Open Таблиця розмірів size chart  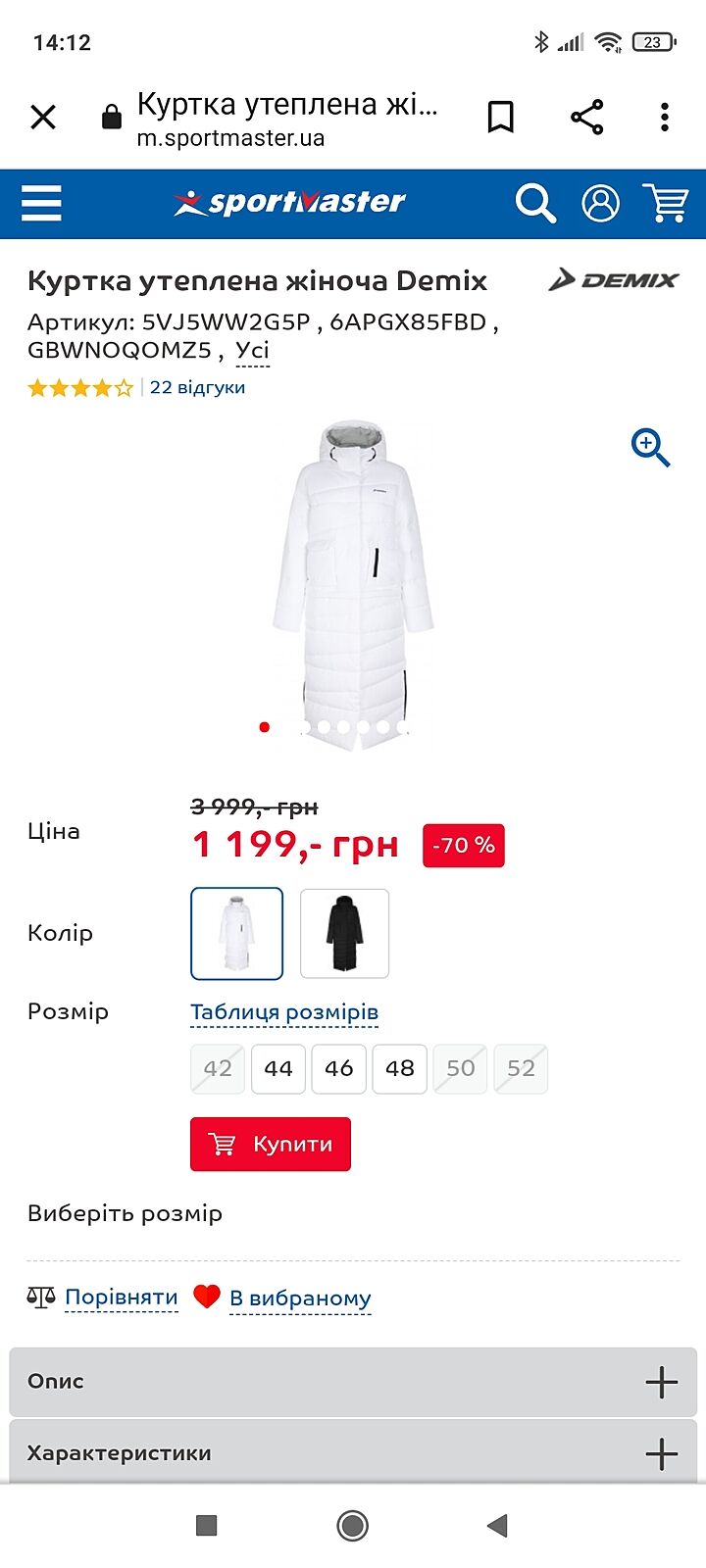pyautogui.click(x=284, y=1012)
